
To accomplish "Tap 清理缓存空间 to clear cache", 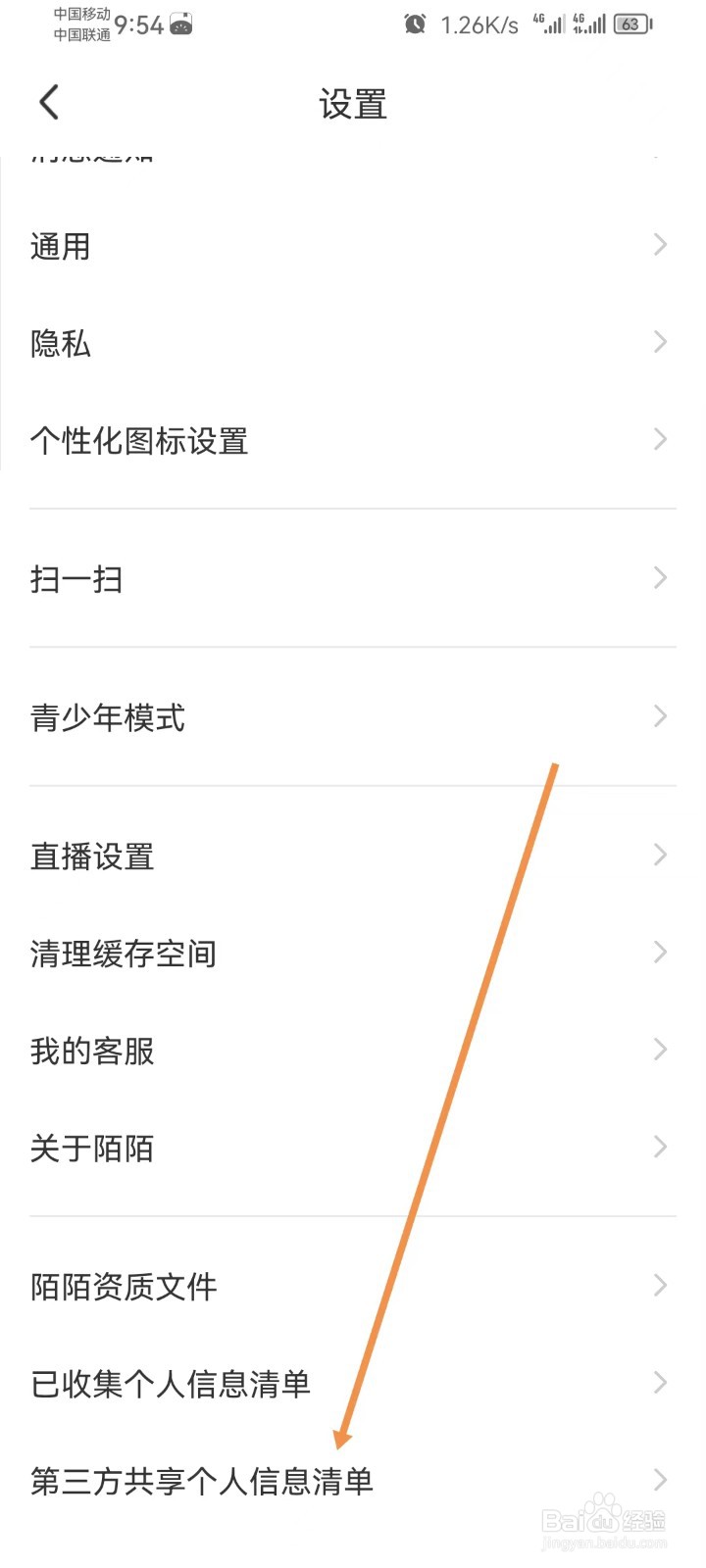I will click(x=122, y=953).
